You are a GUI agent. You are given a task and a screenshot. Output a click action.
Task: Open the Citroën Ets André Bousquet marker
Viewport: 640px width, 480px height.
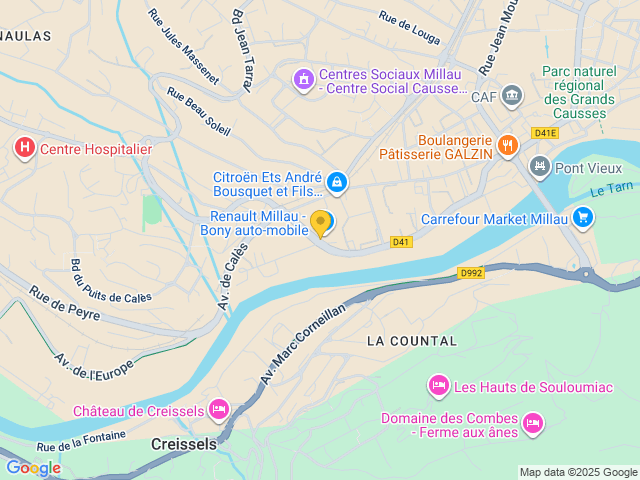click(x=338, y=181)
